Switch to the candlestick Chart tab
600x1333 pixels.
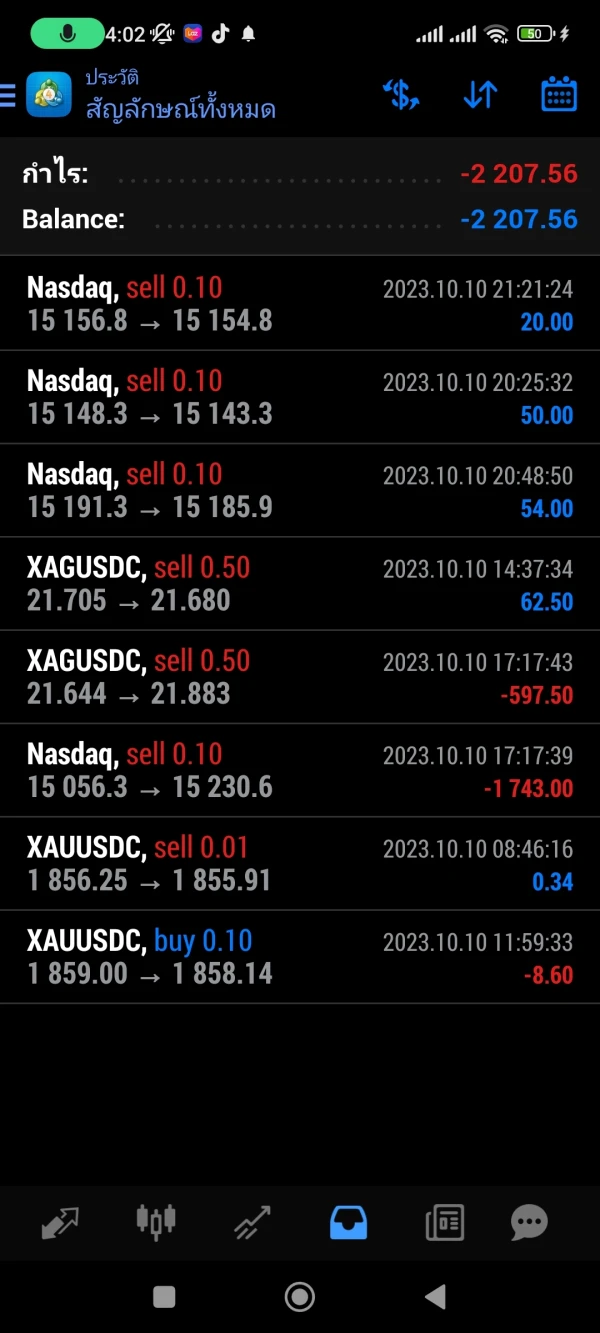[156, 1220]
